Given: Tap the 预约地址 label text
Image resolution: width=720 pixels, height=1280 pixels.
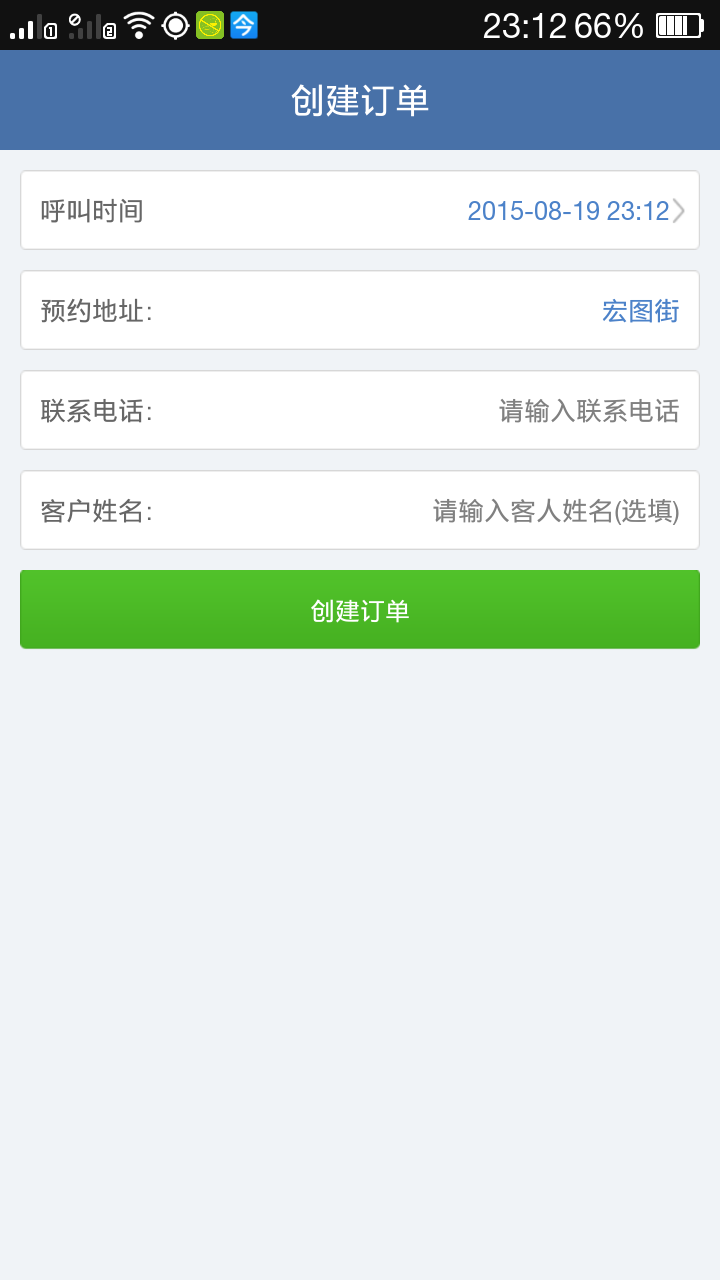Looking at the screenshot, I should (x=97, y=310).
